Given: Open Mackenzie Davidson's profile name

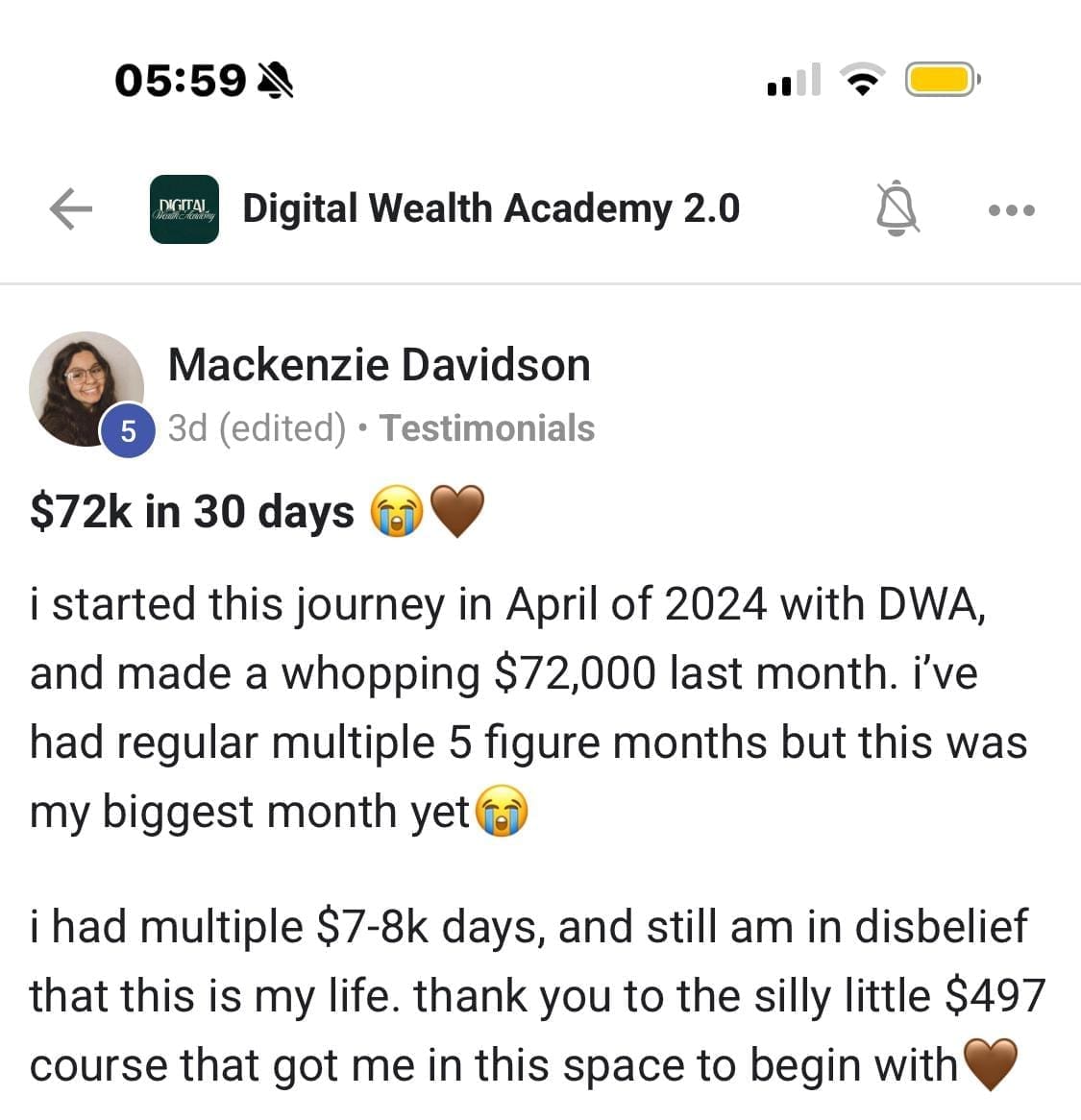Looking at the screenshot, I should pos(379,365).
